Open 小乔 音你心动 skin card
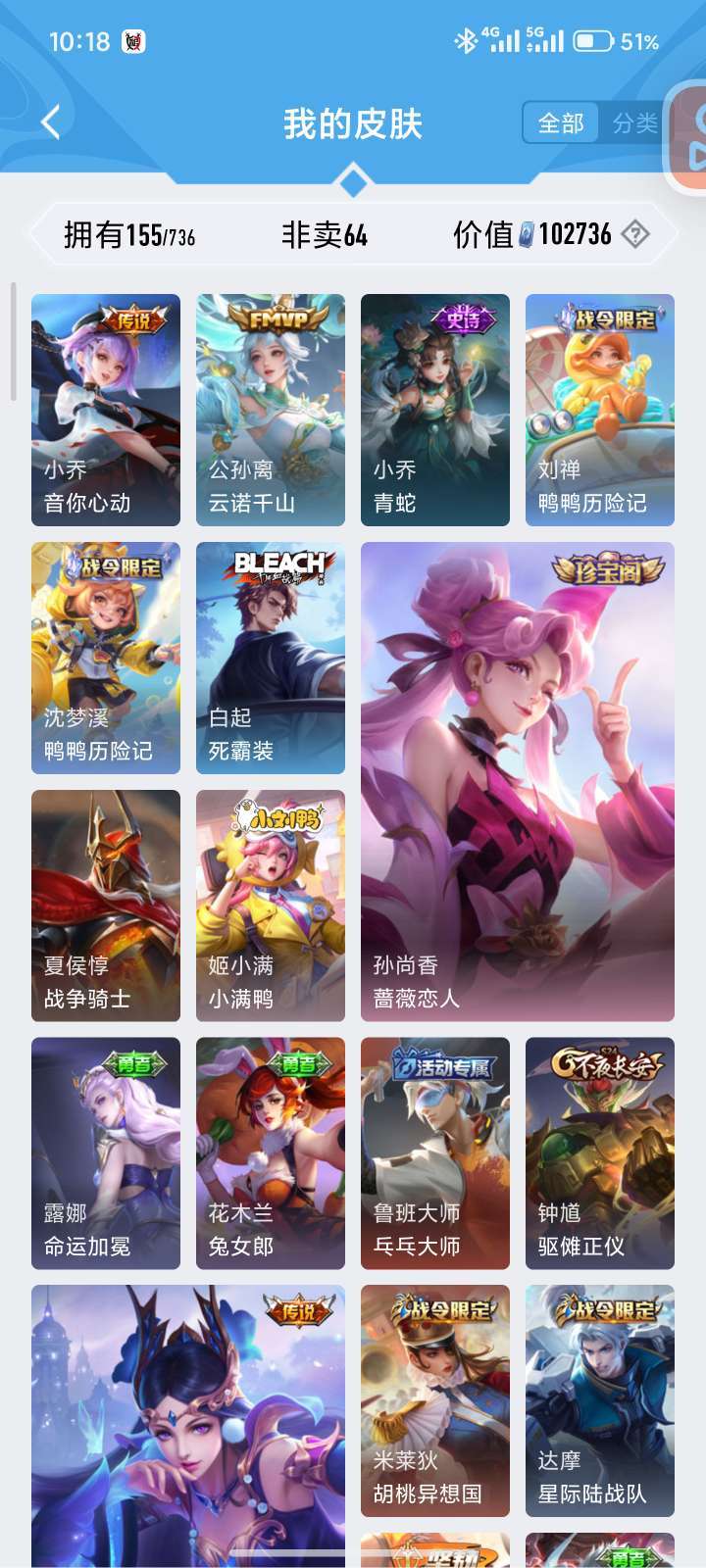 [x=106, y=410]
